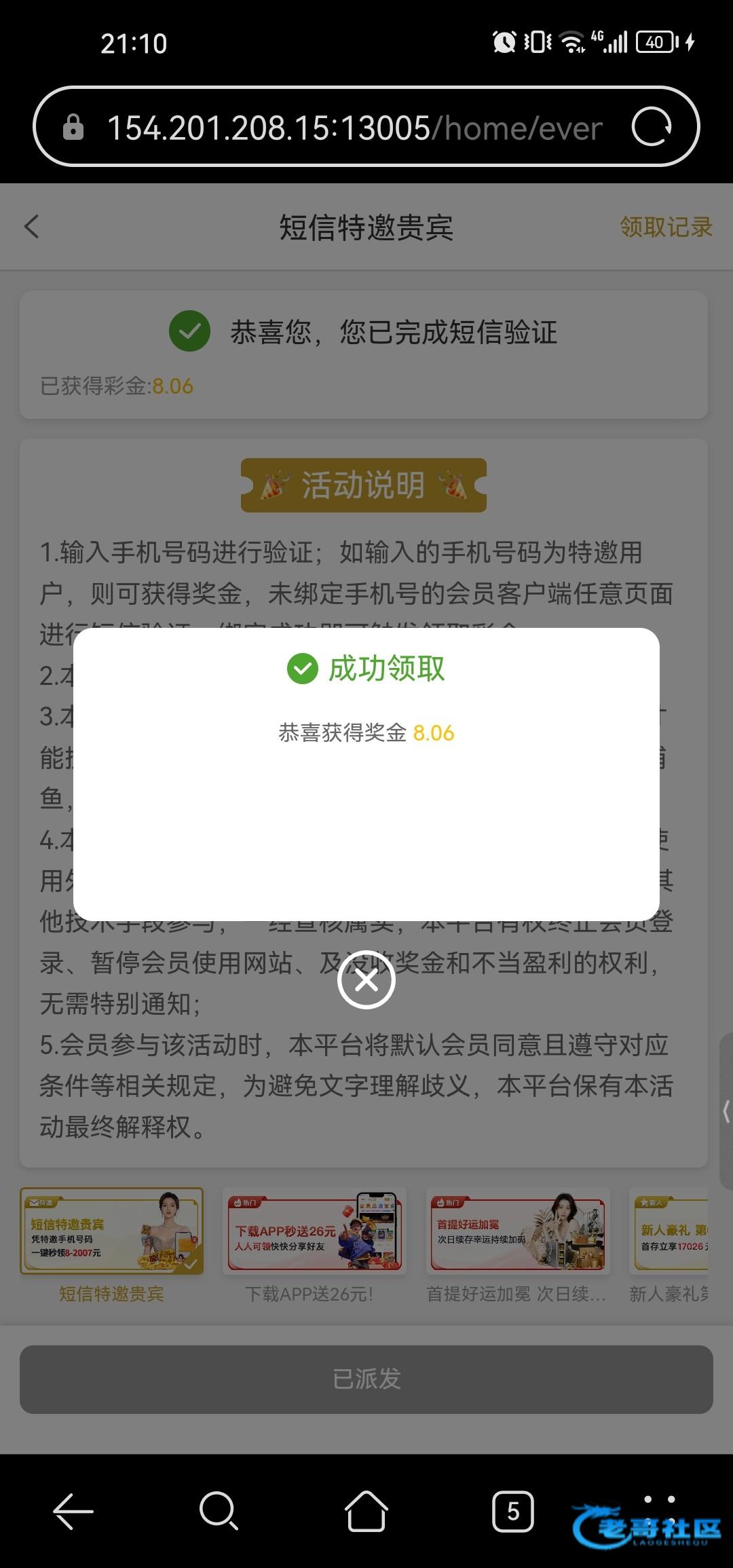
Task: Tap the browser address bar
Action: pyautogui.click(x=353, y=128)
